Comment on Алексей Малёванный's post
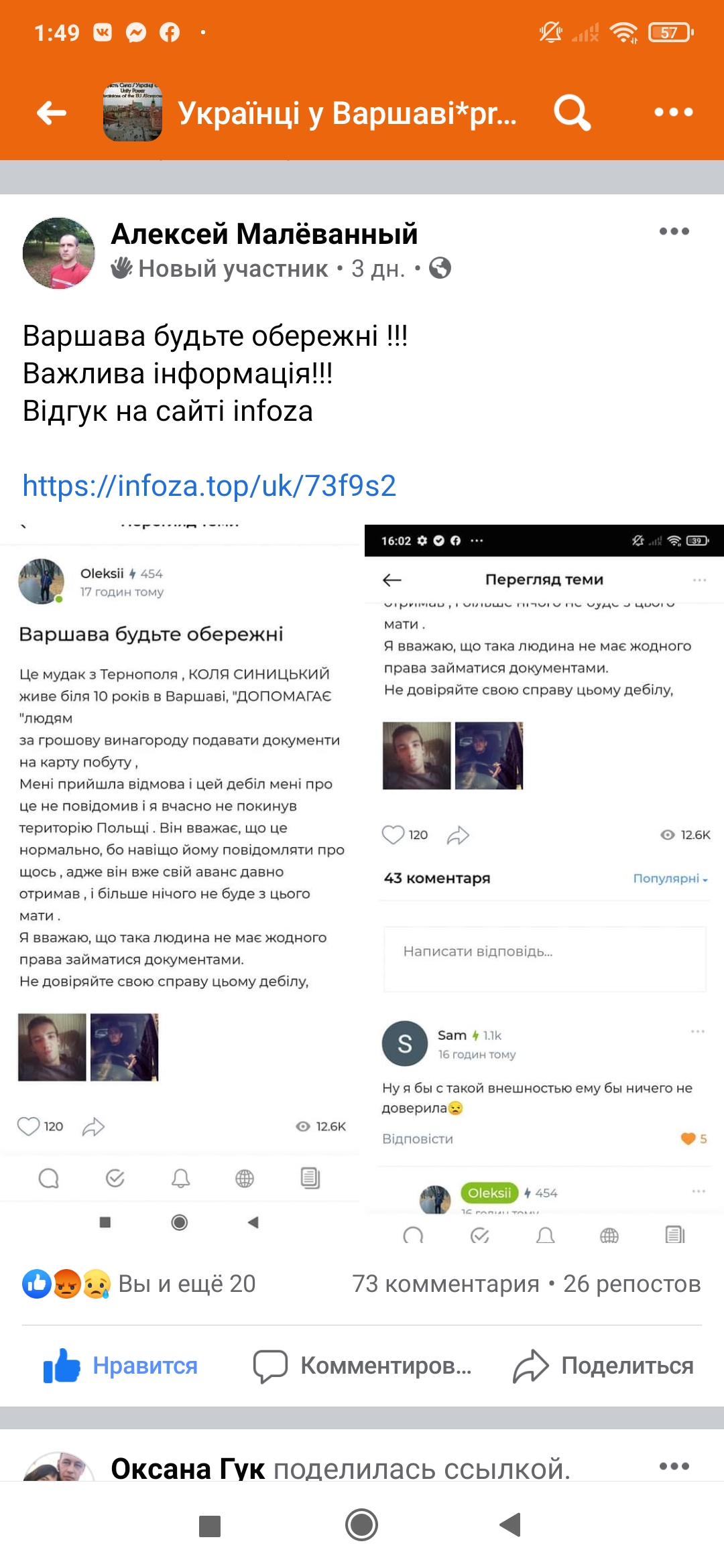This screenshot has height=1568, width=724. coord(362,1366)
